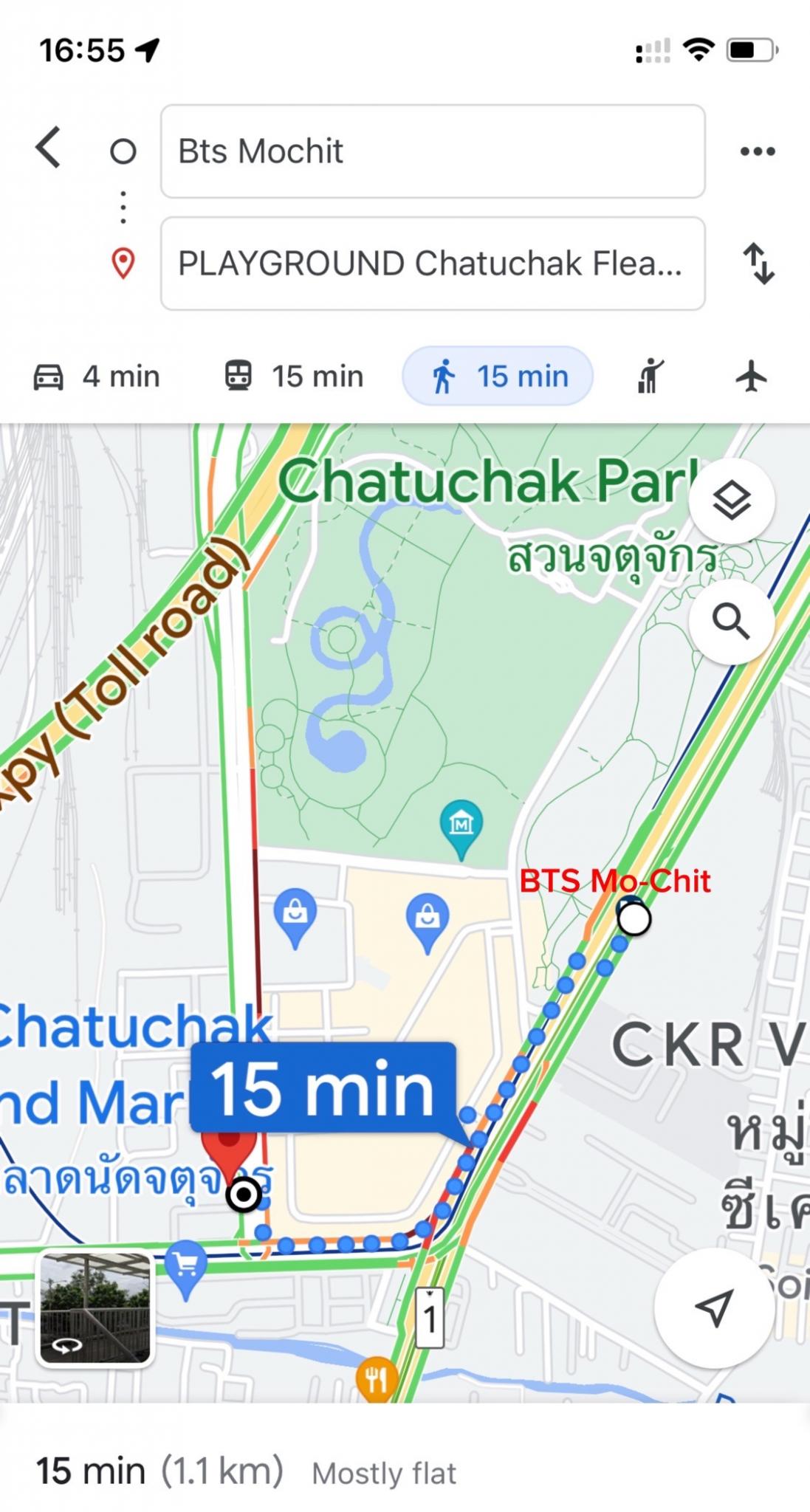Swap start and destination
This screenshot has height=1512, width=810.
(759, 264)
